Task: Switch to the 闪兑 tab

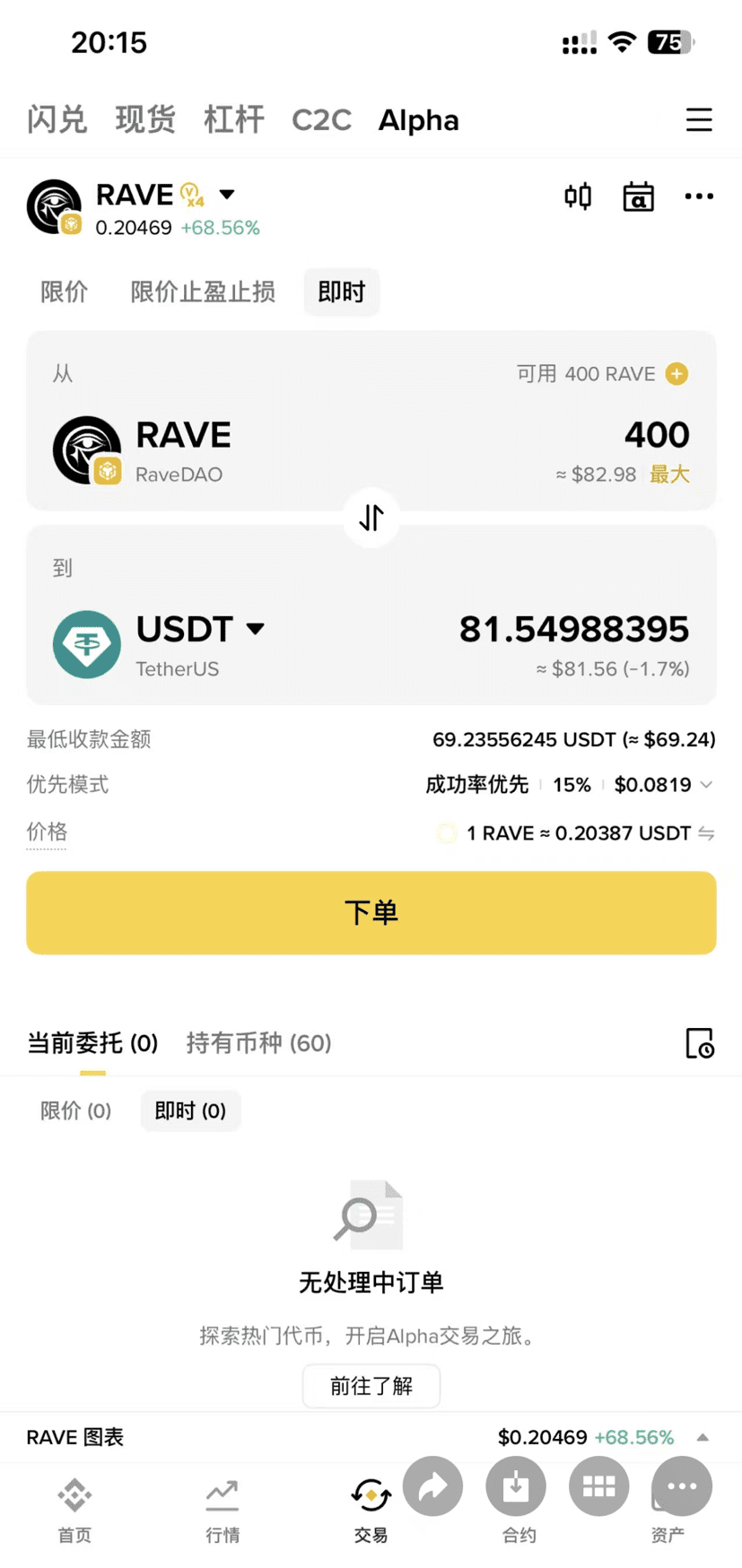Action: 57,119
